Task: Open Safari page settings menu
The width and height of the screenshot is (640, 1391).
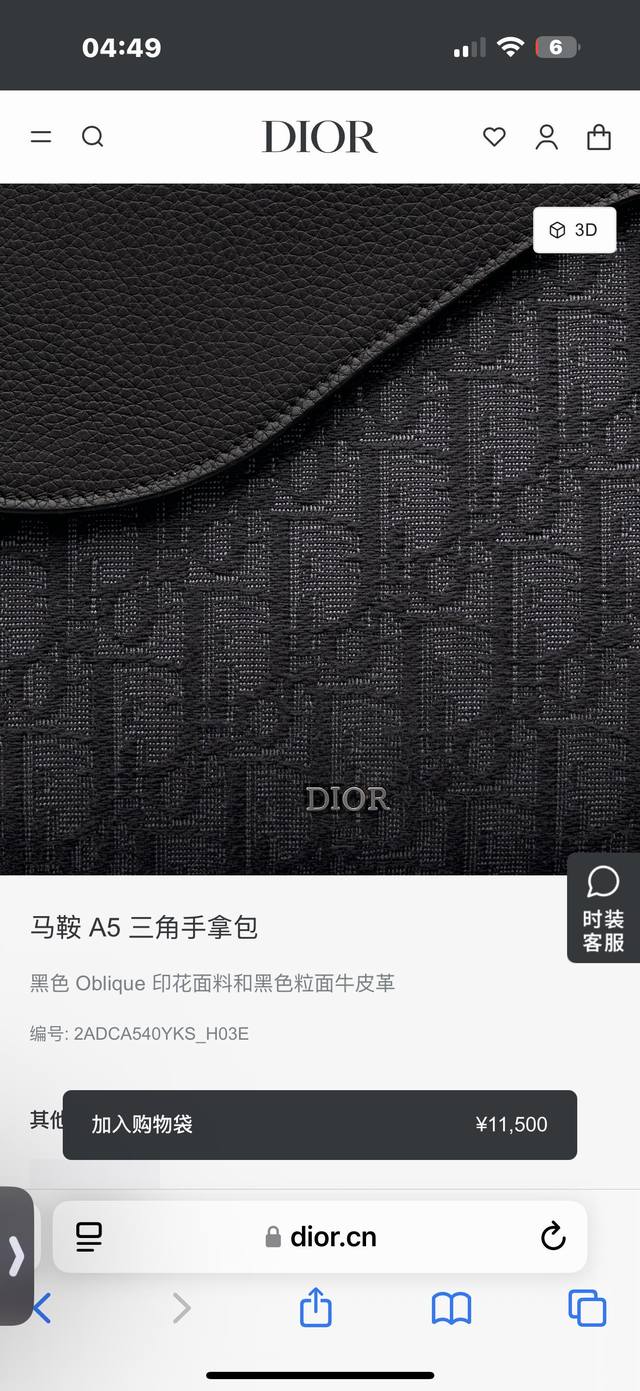Action: click(89, 1237)
